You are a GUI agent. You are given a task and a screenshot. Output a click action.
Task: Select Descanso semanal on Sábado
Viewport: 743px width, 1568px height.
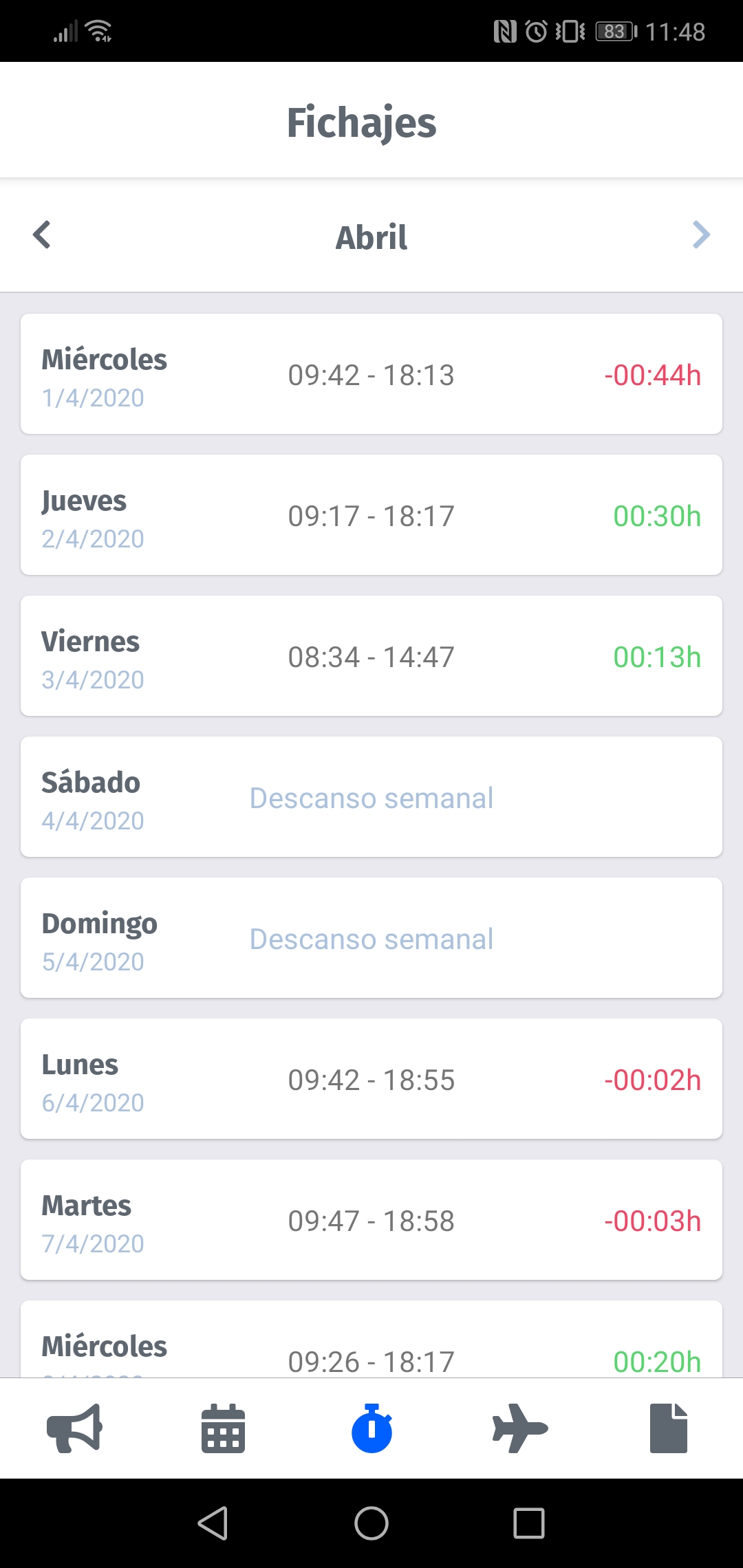(371, 797)
